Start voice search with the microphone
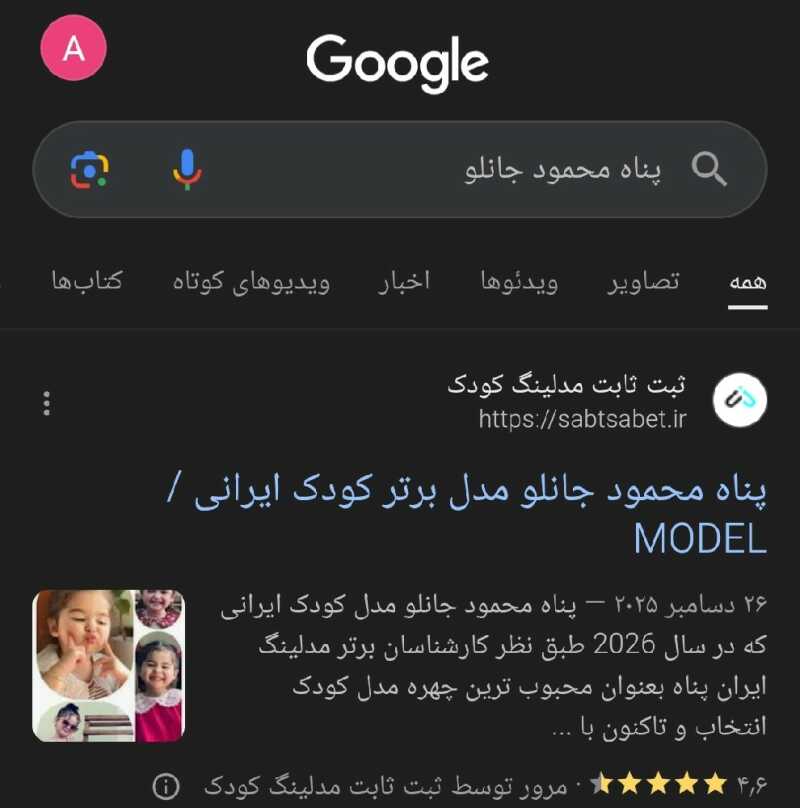Viewport: 800px width, 808px height. pos(187,170)
